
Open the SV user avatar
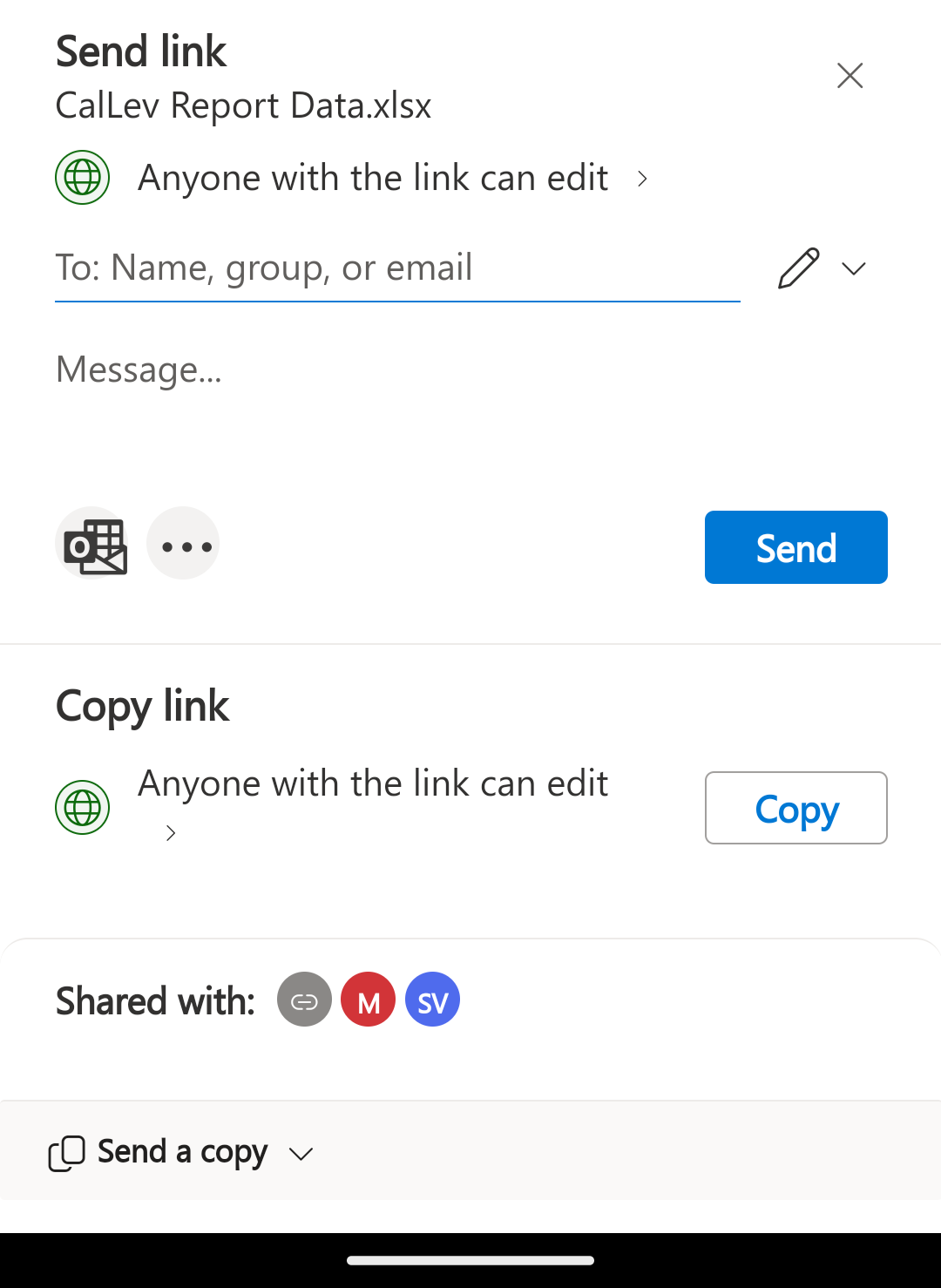point(432,1000)
